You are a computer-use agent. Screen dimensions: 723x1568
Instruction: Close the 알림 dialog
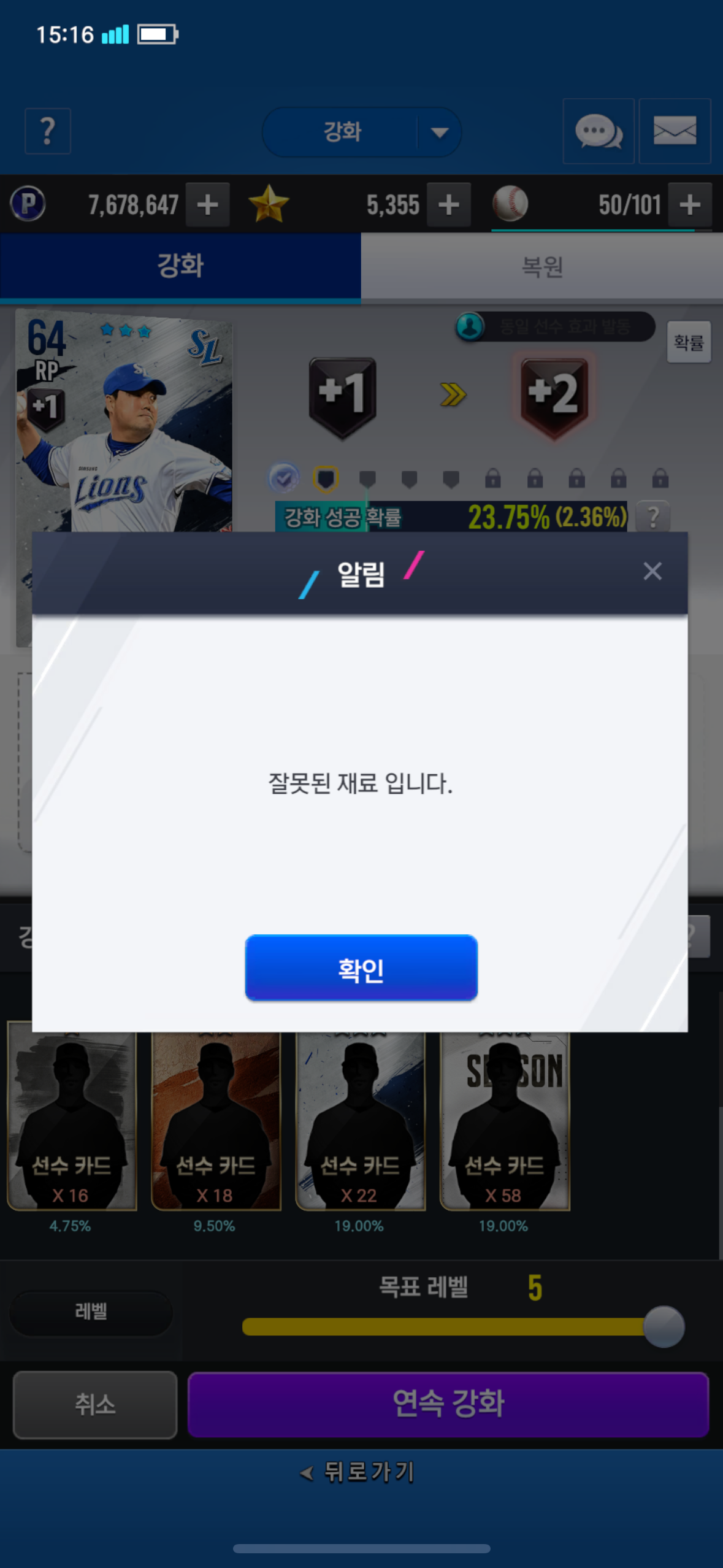click(652, 571)
